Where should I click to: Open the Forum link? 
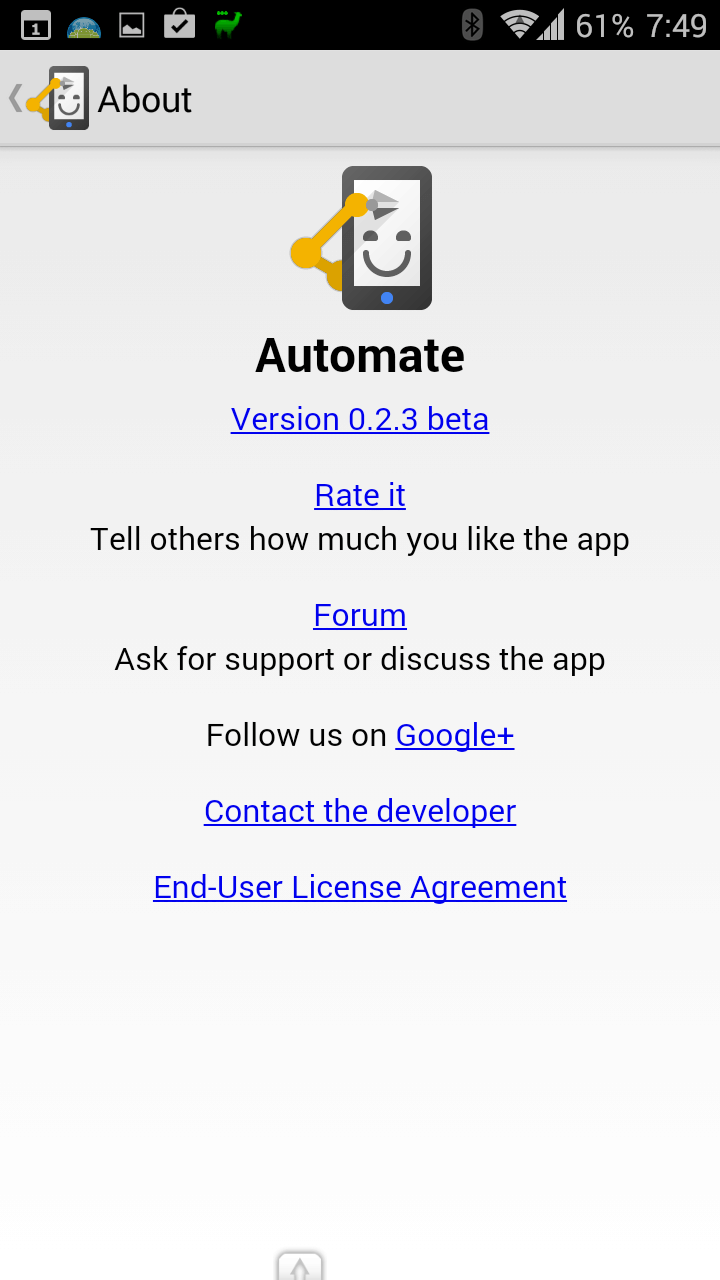pyautogui.click(x=360, y=615)
